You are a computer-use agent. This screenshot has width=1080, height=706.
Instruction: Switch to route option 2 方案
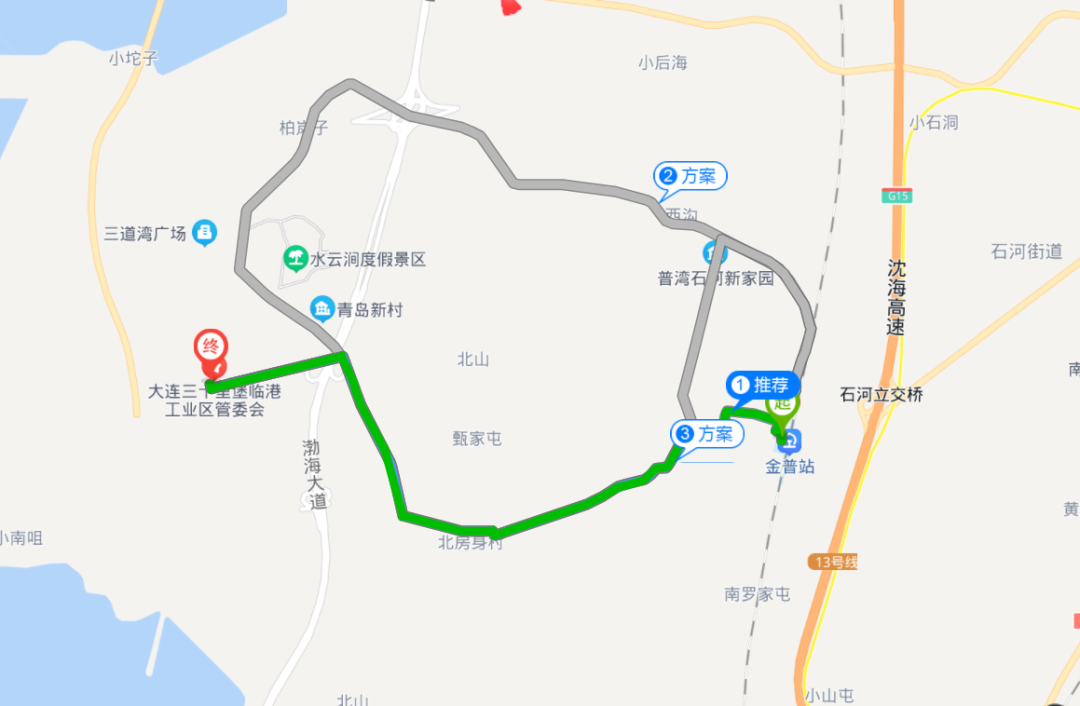coord(691,177)
